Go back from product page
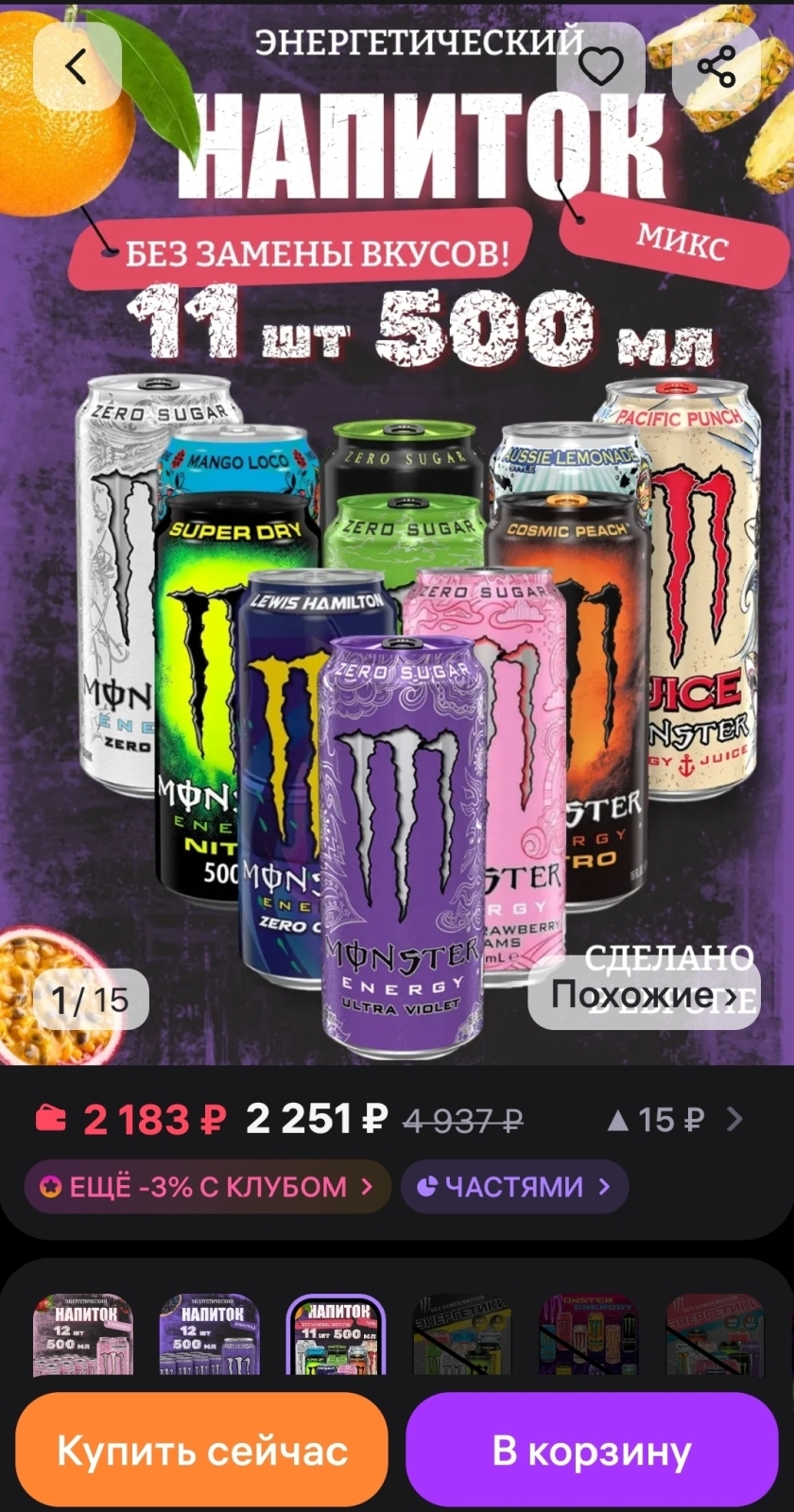 (77, 66)
